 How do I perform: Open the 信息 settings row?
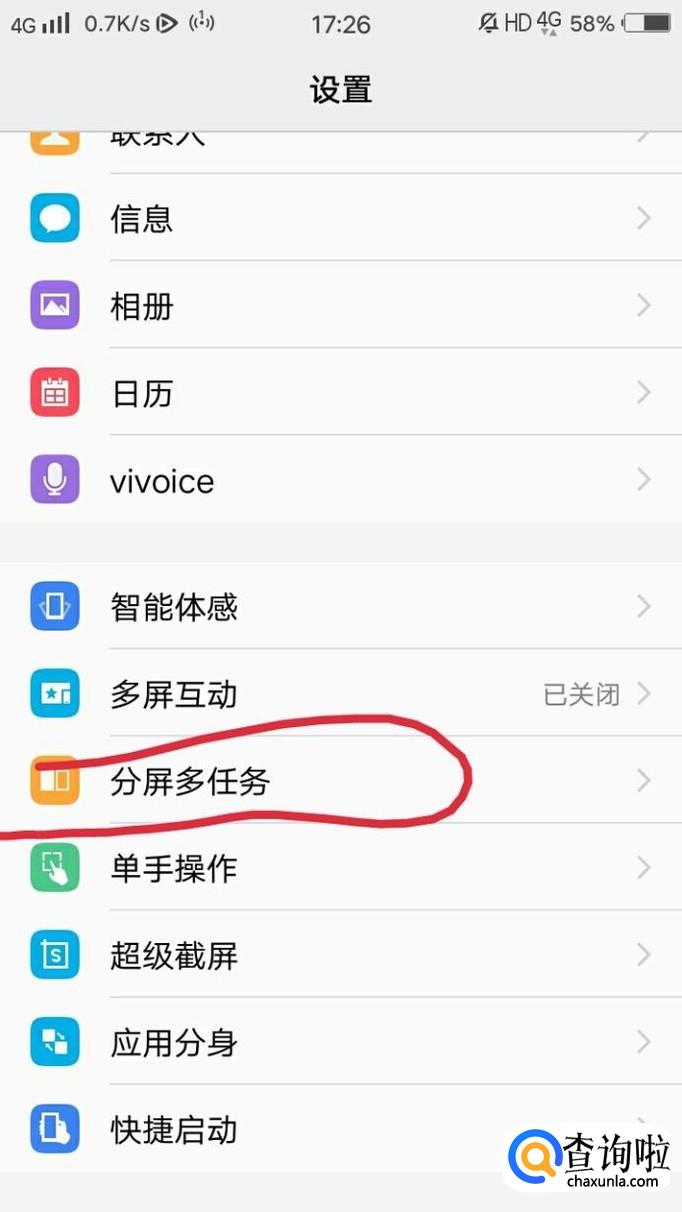coord(340,218)
